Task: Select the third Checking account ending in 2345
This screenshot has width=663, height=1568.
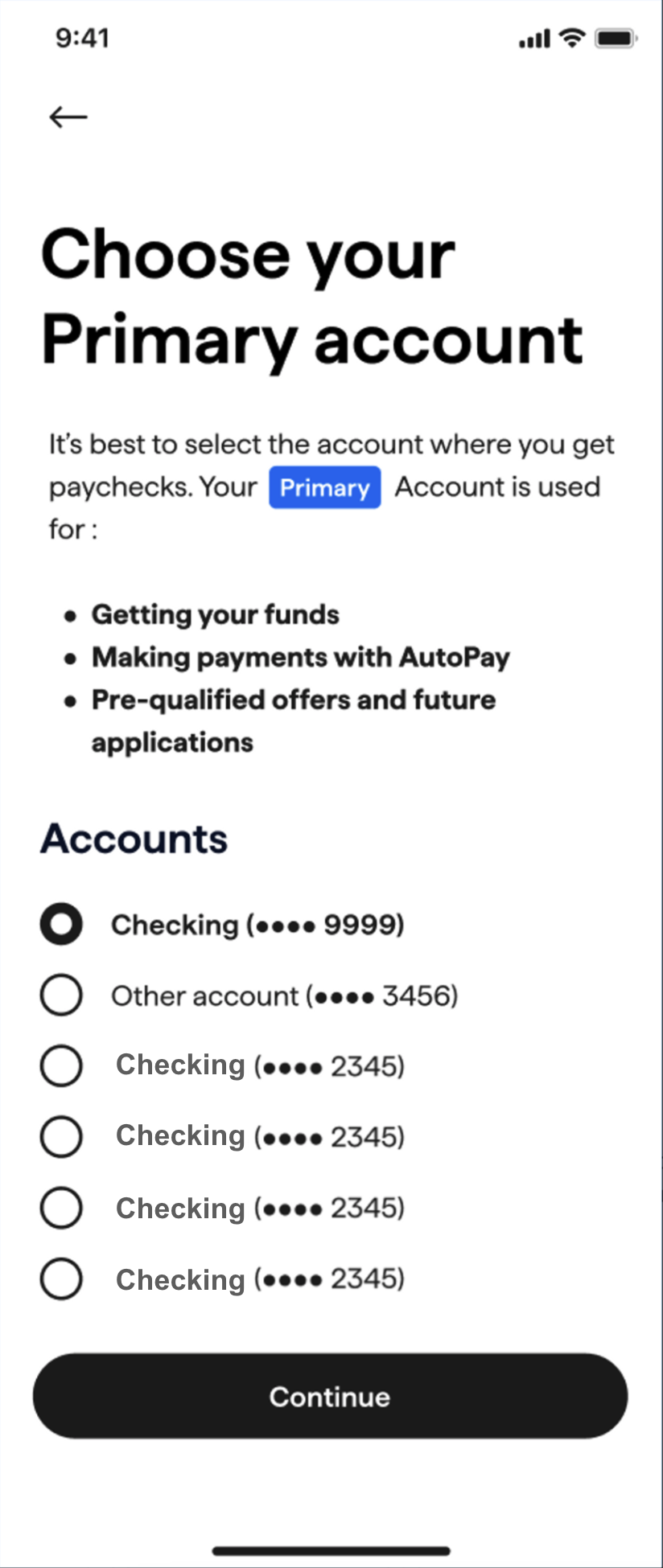Action: 61,1207
